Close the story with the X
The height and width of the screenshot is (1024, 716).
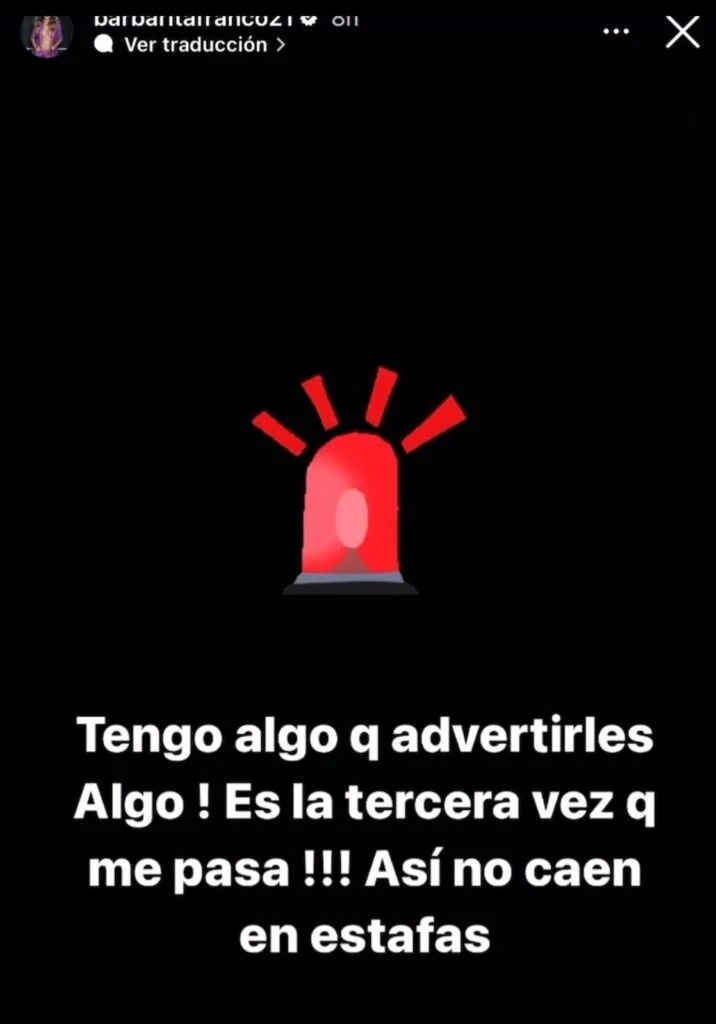(x=683, y=32)
